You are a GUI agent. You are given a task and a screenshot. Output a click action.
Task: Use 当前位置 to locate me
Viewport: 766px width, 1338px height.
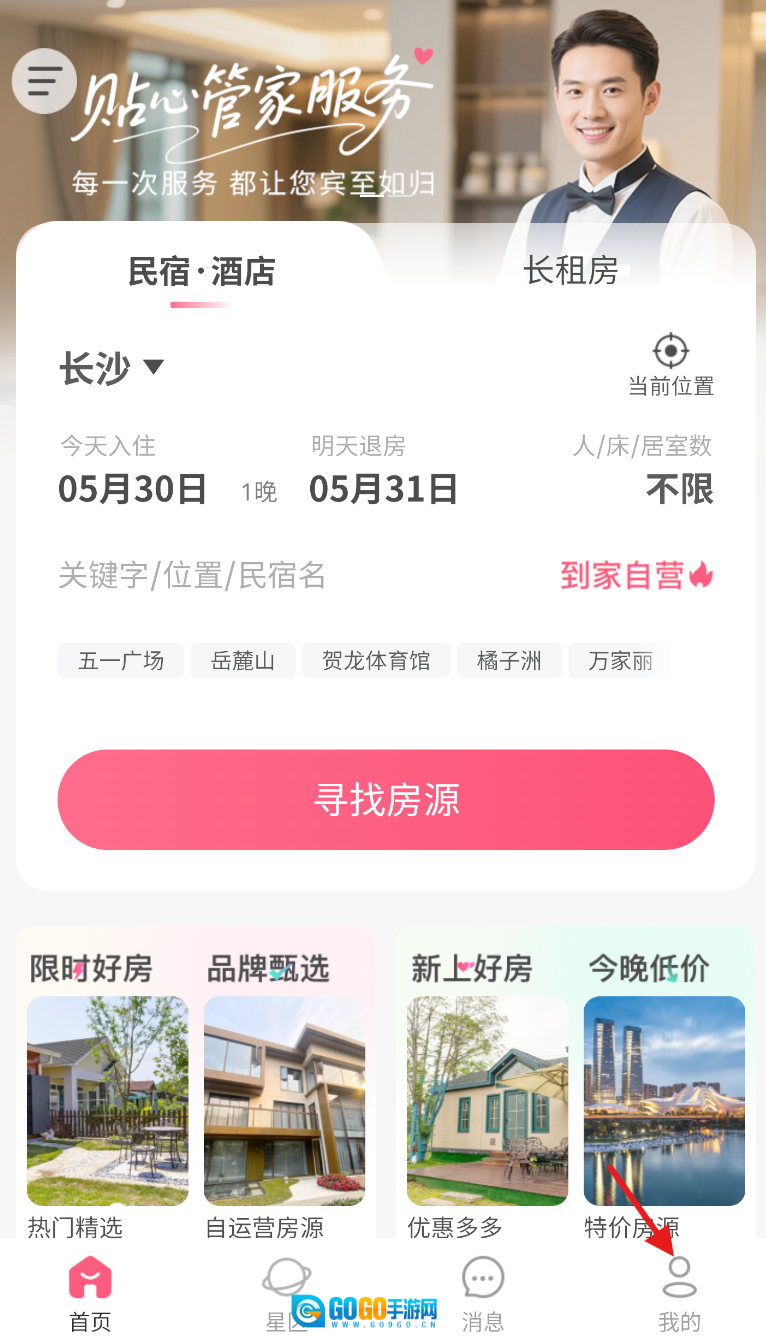point(670,365)
